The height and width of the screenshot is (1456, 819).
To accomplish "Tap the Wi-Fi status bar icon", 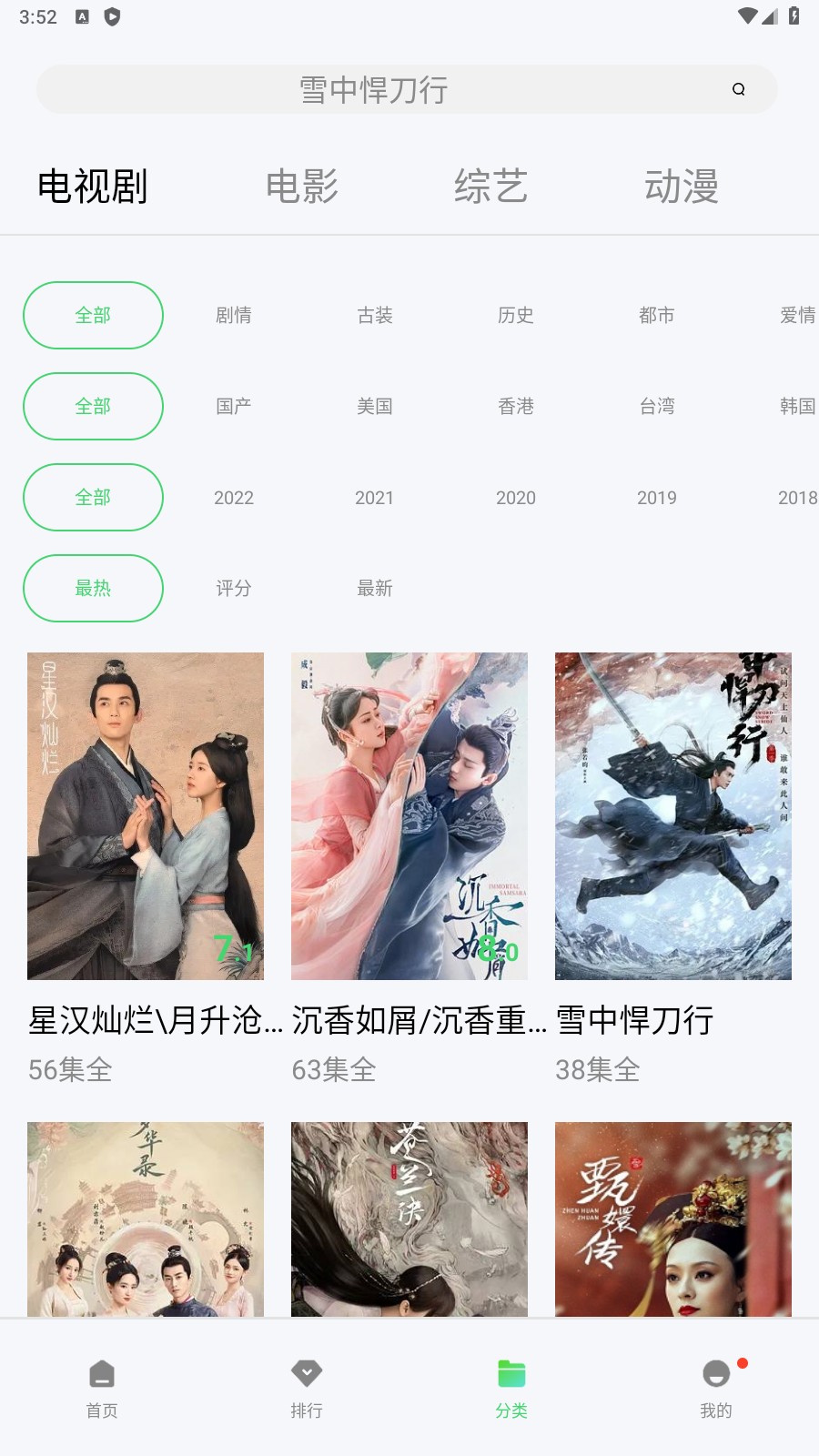I will click(x=750, y=15).
